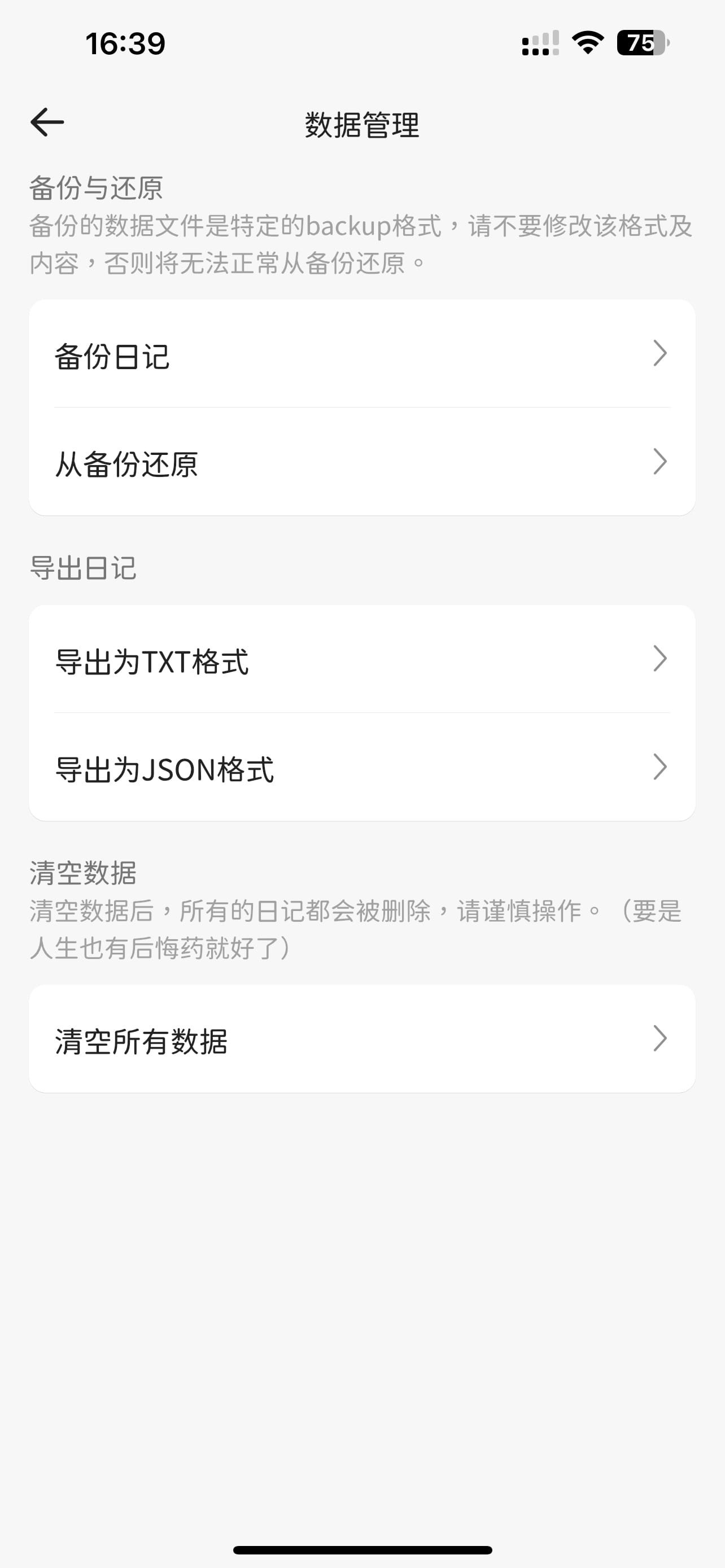
Task: Go back using the arrow icon
Action: (47, 122)
